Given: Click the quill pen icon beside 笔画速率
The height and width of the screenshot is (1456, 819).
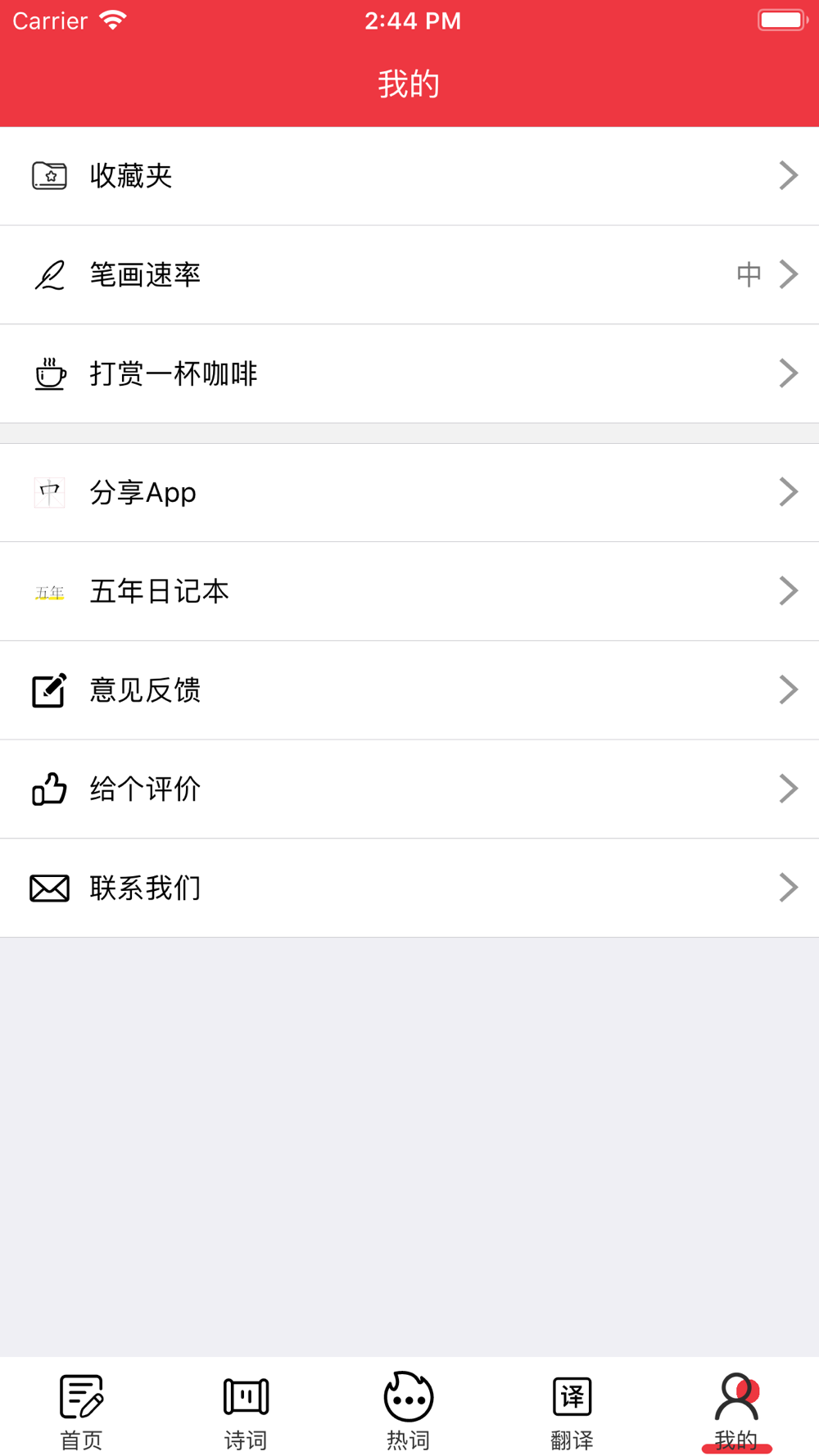Looking at the screenshot, I should click(x=49, y=274).
